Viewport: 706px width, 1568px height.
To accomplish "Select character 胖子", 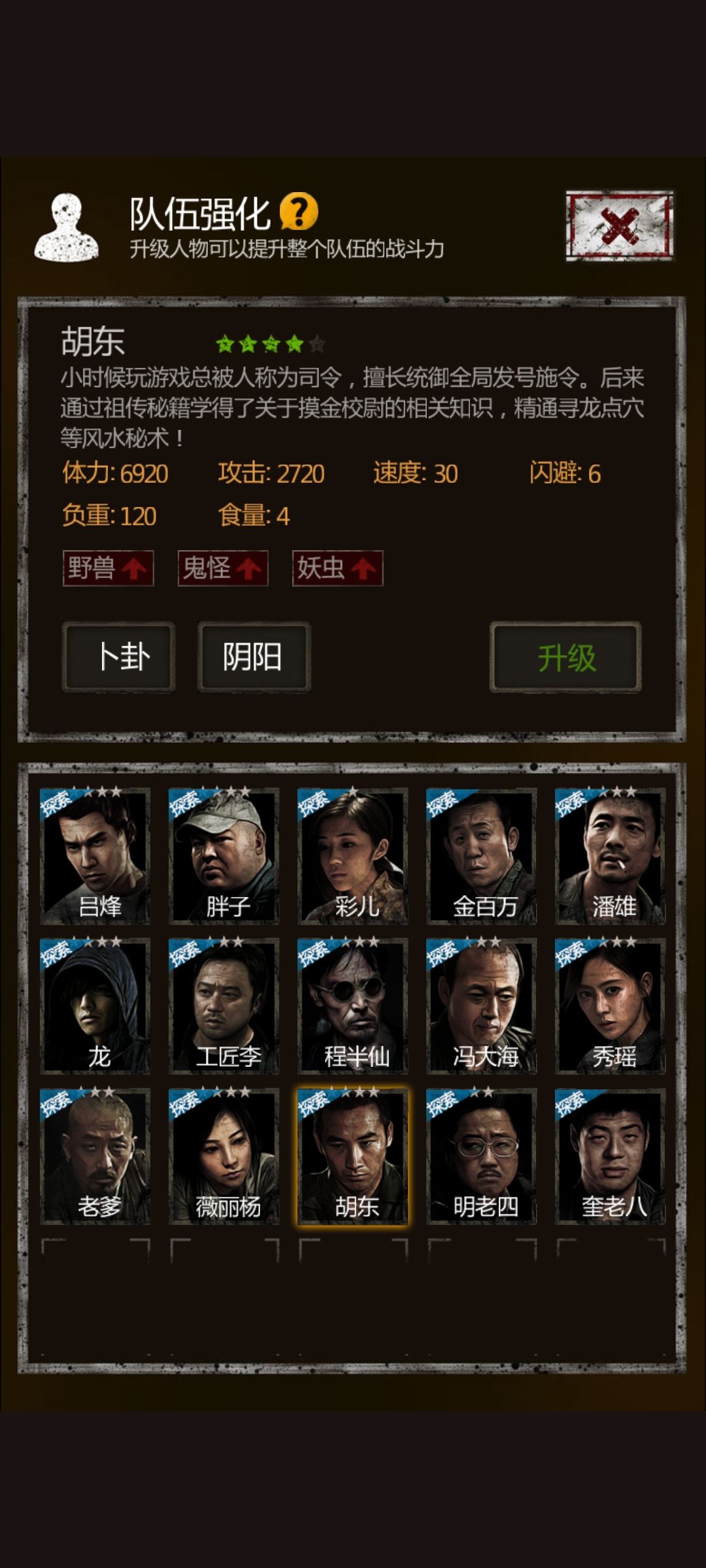I will [x=224, y=856].
